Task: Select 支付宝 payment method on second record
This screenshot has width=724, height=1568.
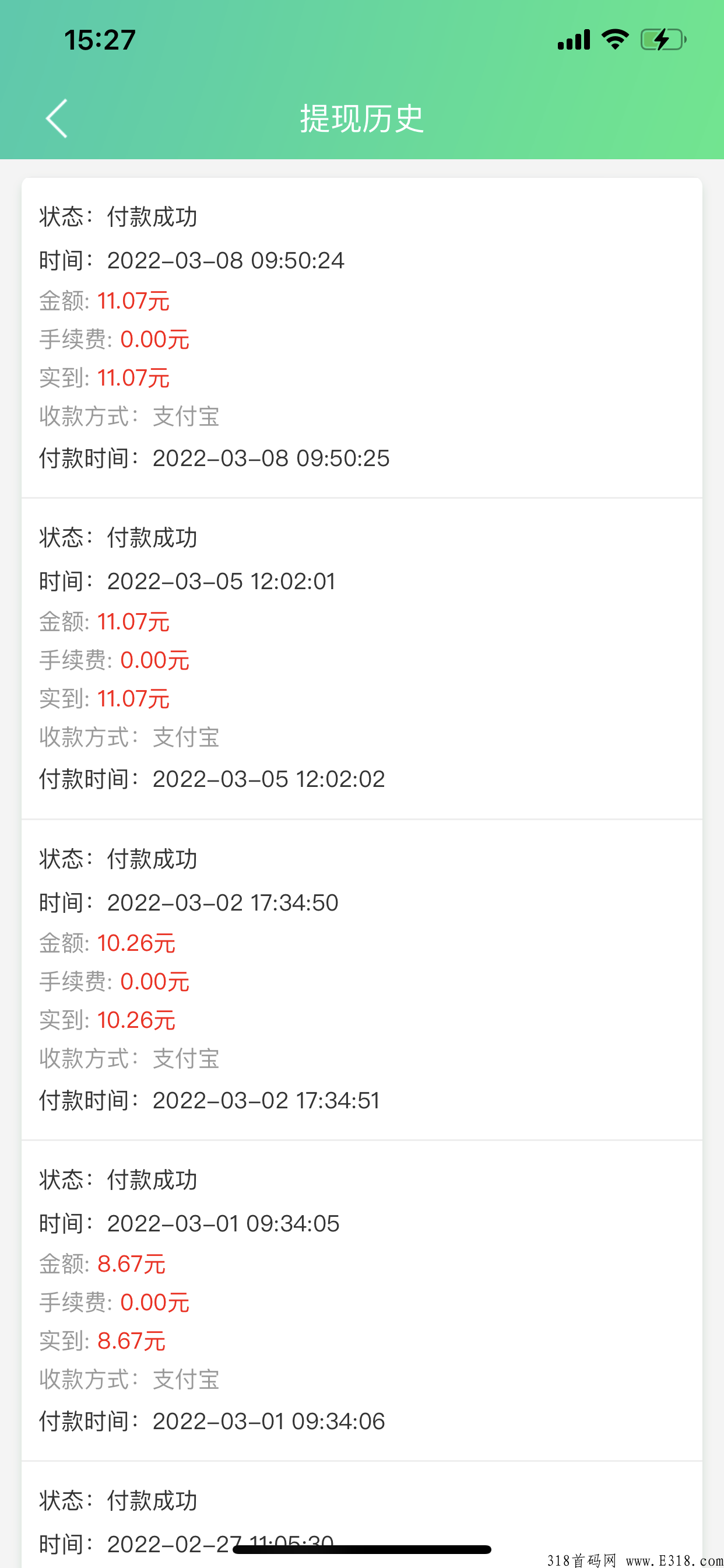Action: pyautogui.click(x=186, y=737)
